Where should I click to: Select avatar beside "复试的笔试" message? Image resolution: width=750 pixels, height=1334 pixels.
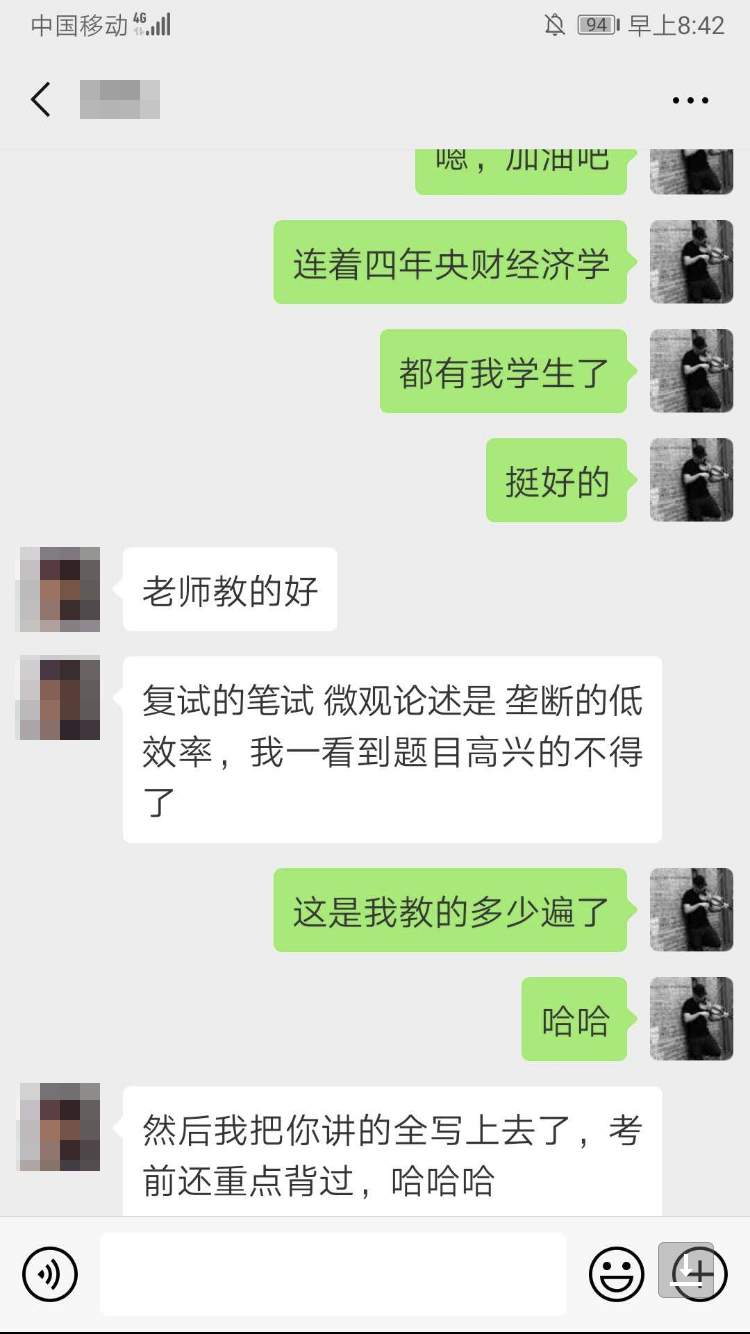point(60,698)
